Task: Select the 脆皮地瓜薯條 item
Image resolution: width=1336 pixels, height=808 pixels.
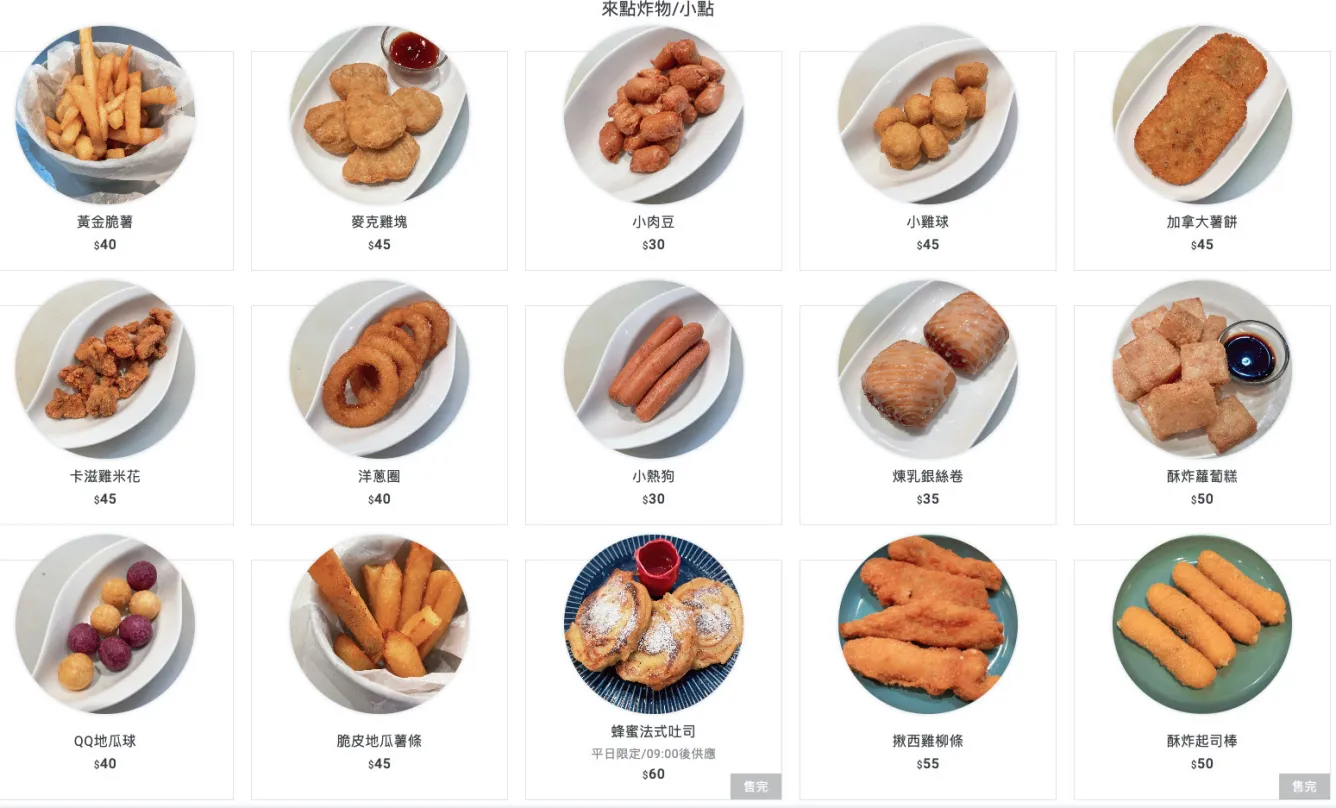Action: [x=379, y=670]
